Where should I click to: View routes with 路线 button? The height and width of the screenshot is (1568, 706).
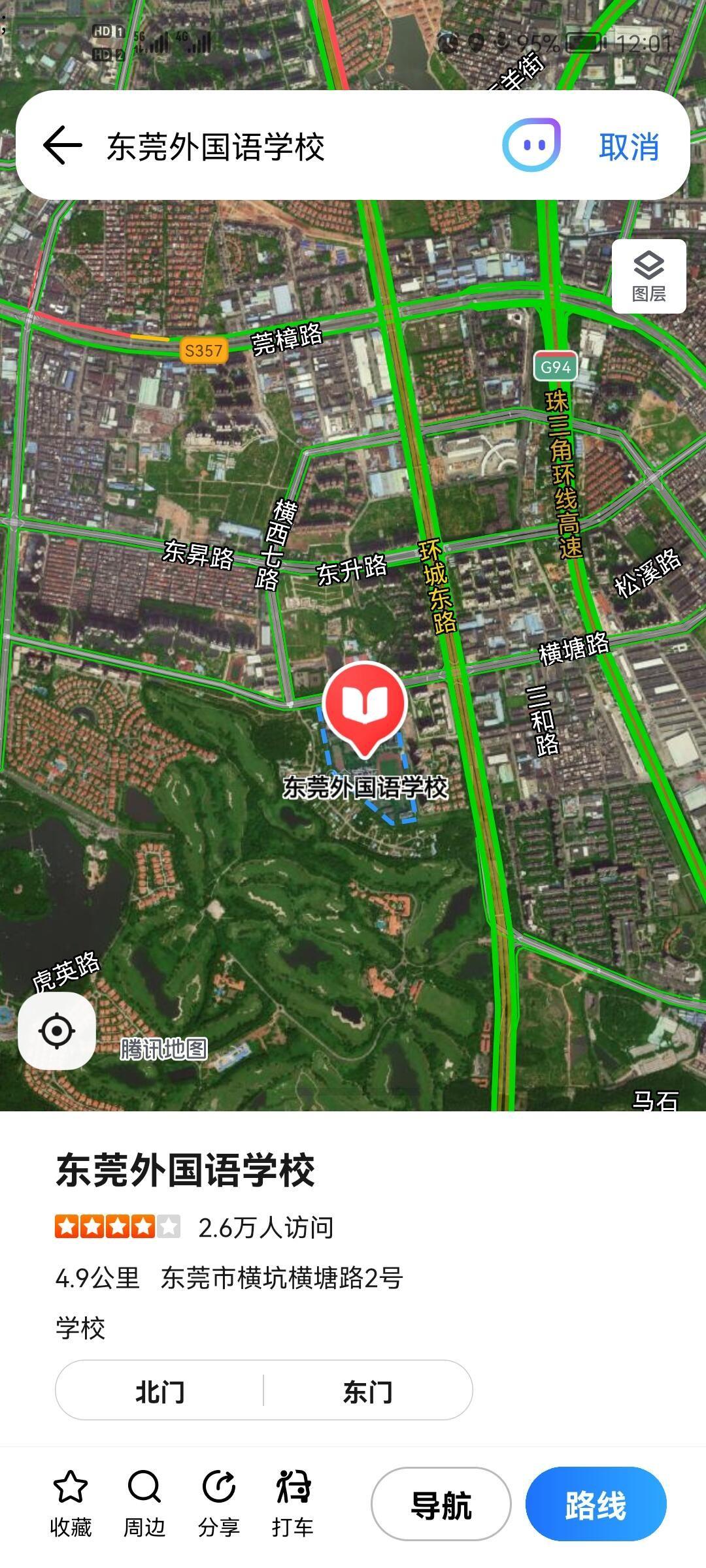pos(596,1505)
